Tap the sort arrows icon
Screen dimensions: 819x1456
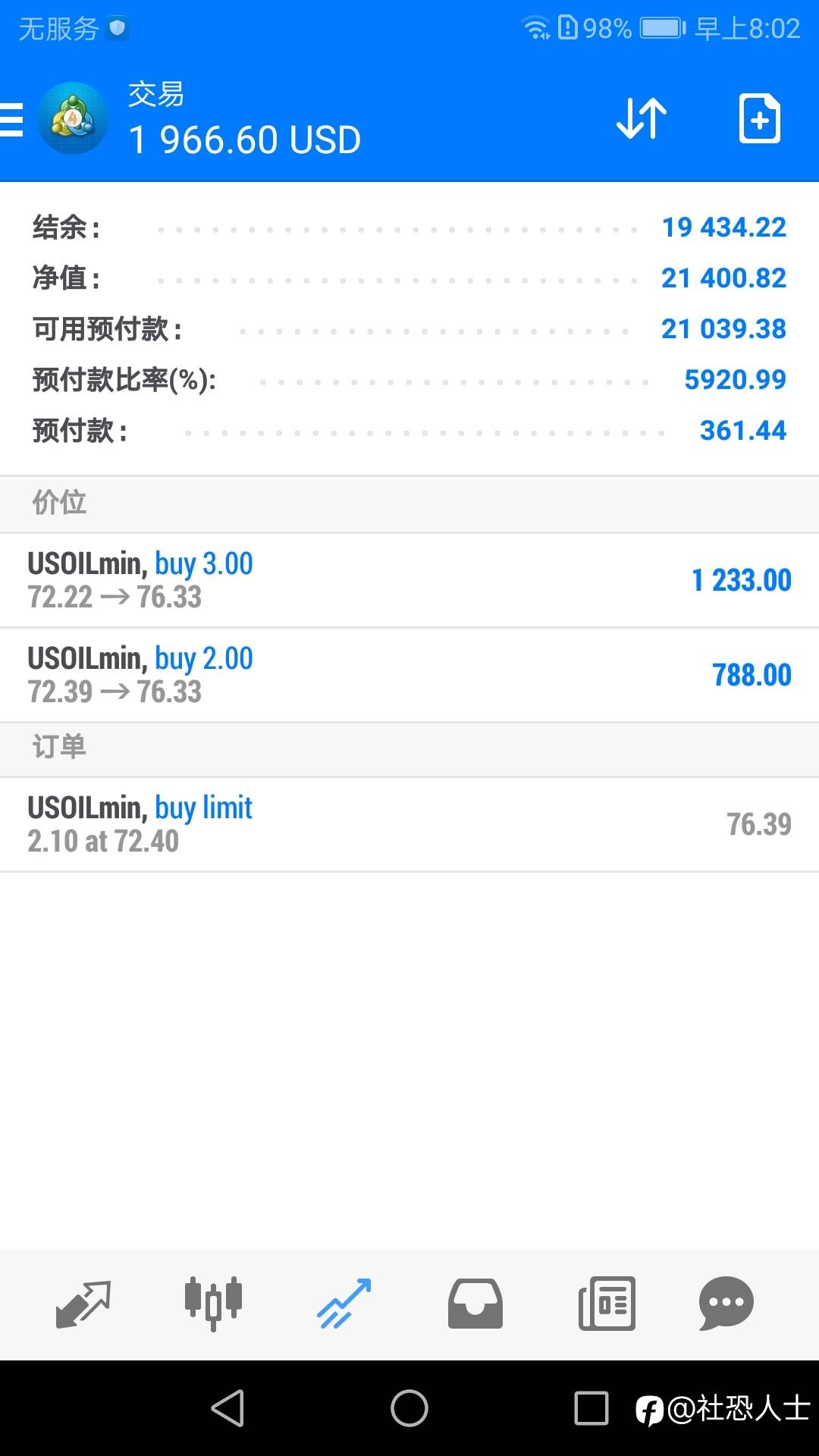point(639,118)
